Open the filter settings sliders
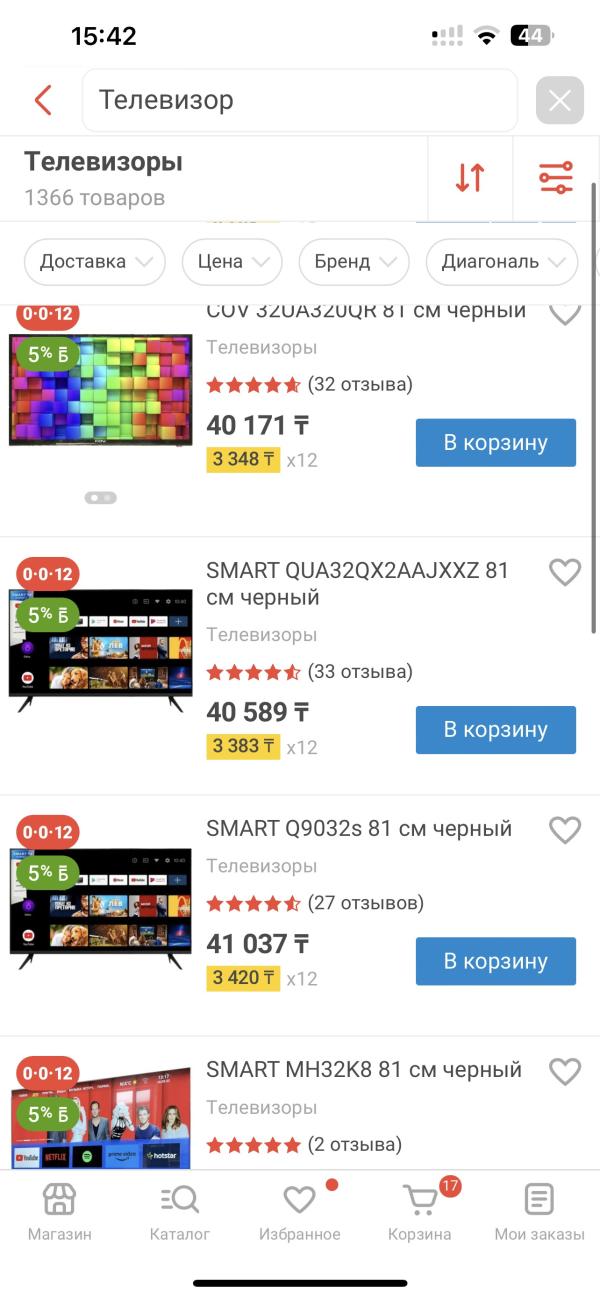600x1297 pixels. coord(556,178)
